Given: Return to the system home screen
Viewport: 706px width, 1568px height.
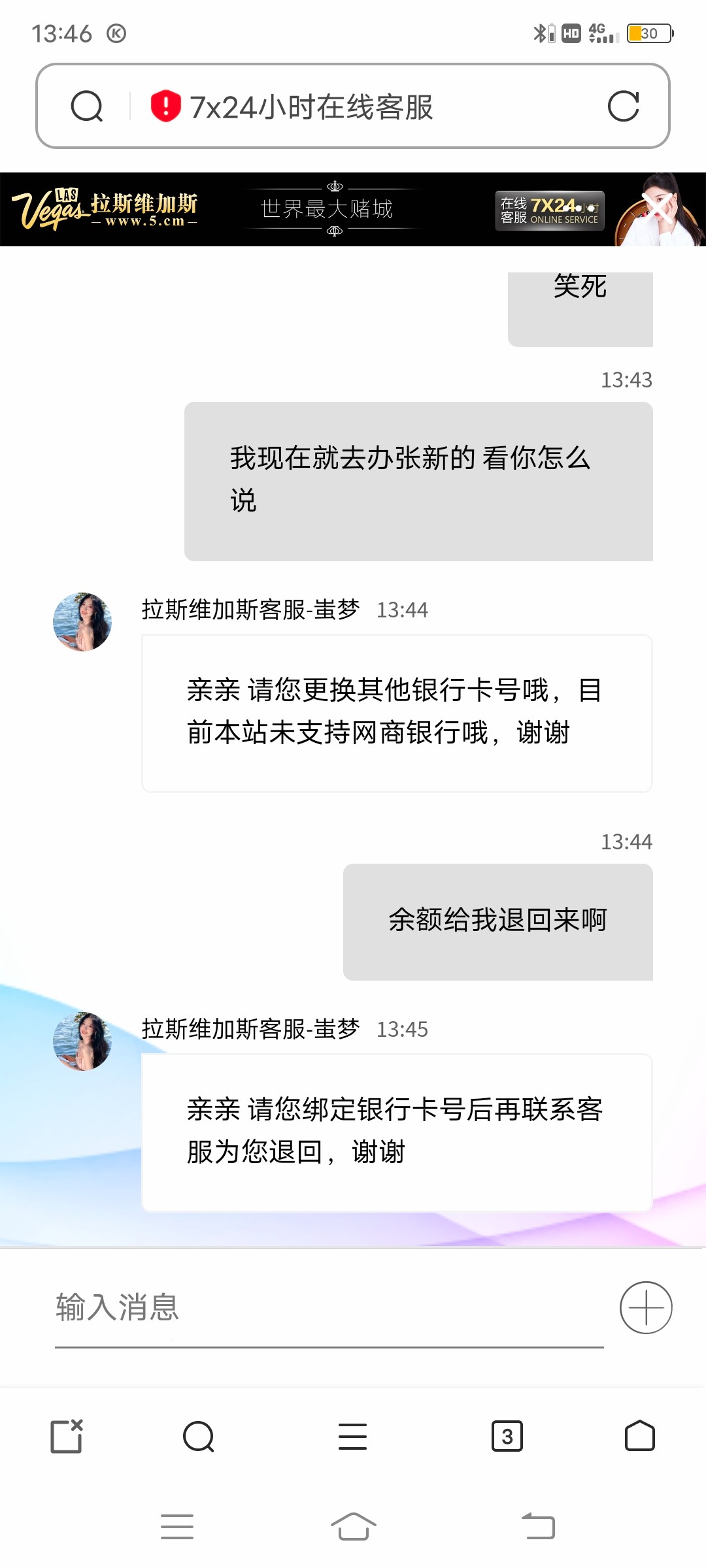Looking at the screenshot, I should point(353,1527).
